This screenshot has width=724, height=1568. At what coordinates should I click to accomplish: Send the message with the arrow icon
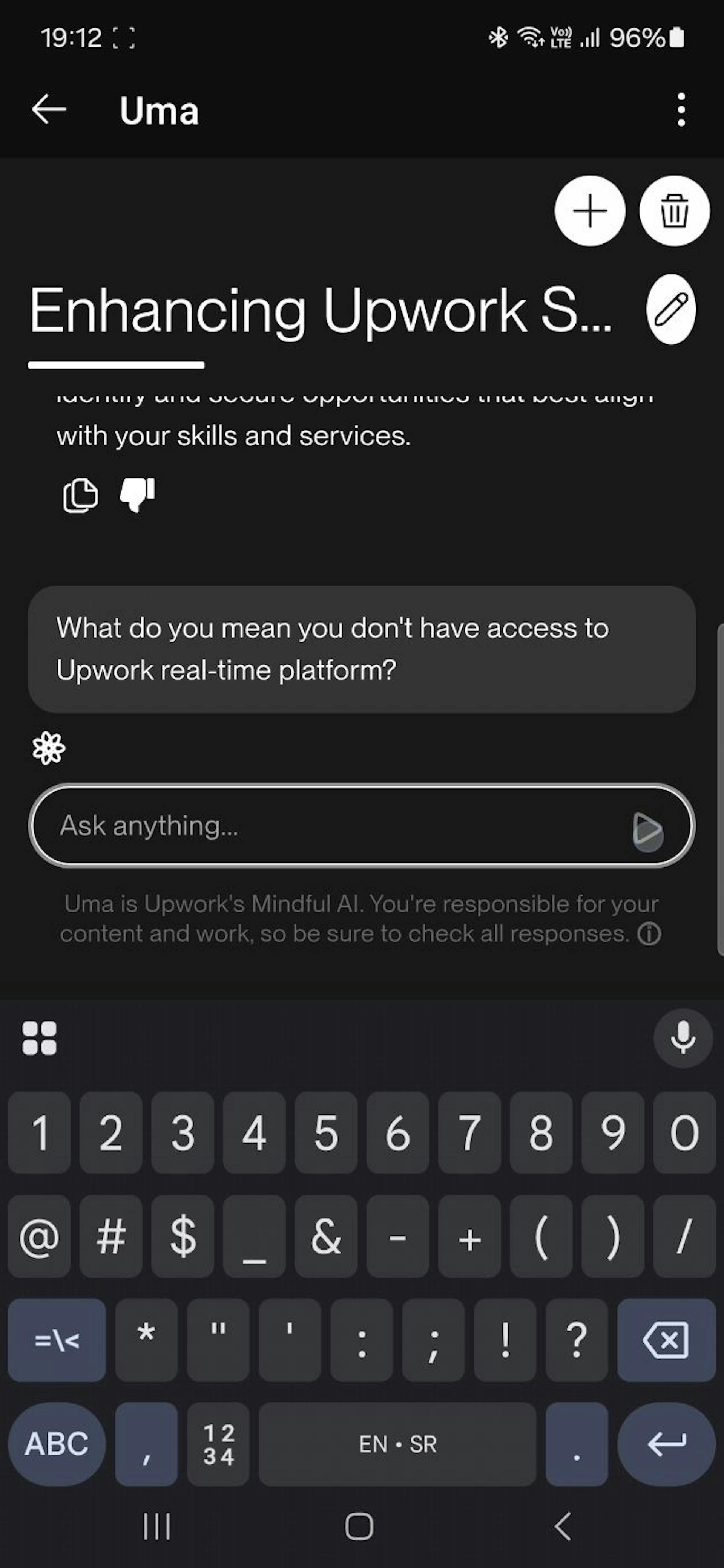pos(647,828)
